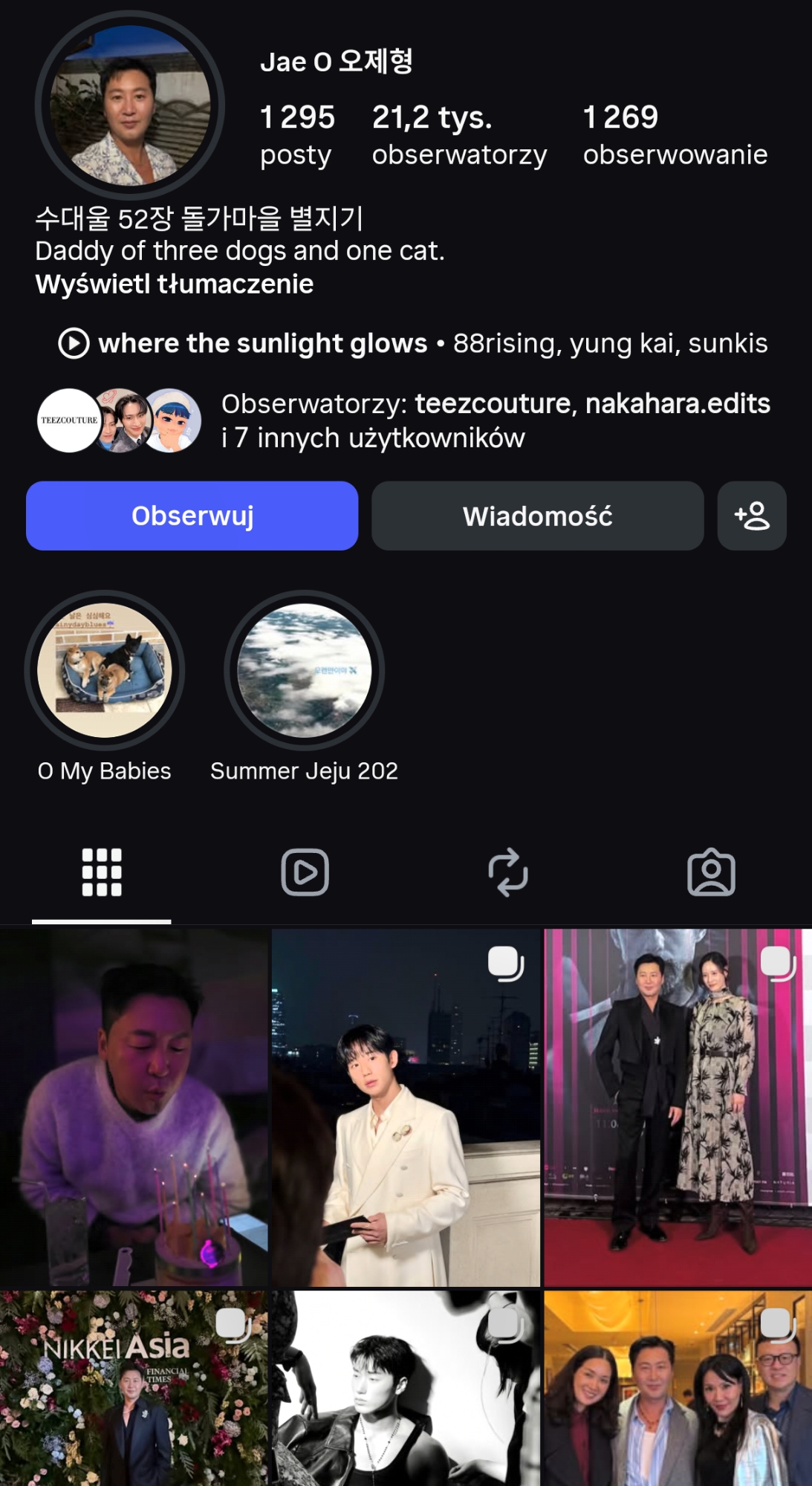Open the red carpet couple post
The height and width of the screenshot is (1486, 812).
coord(678,1107)
